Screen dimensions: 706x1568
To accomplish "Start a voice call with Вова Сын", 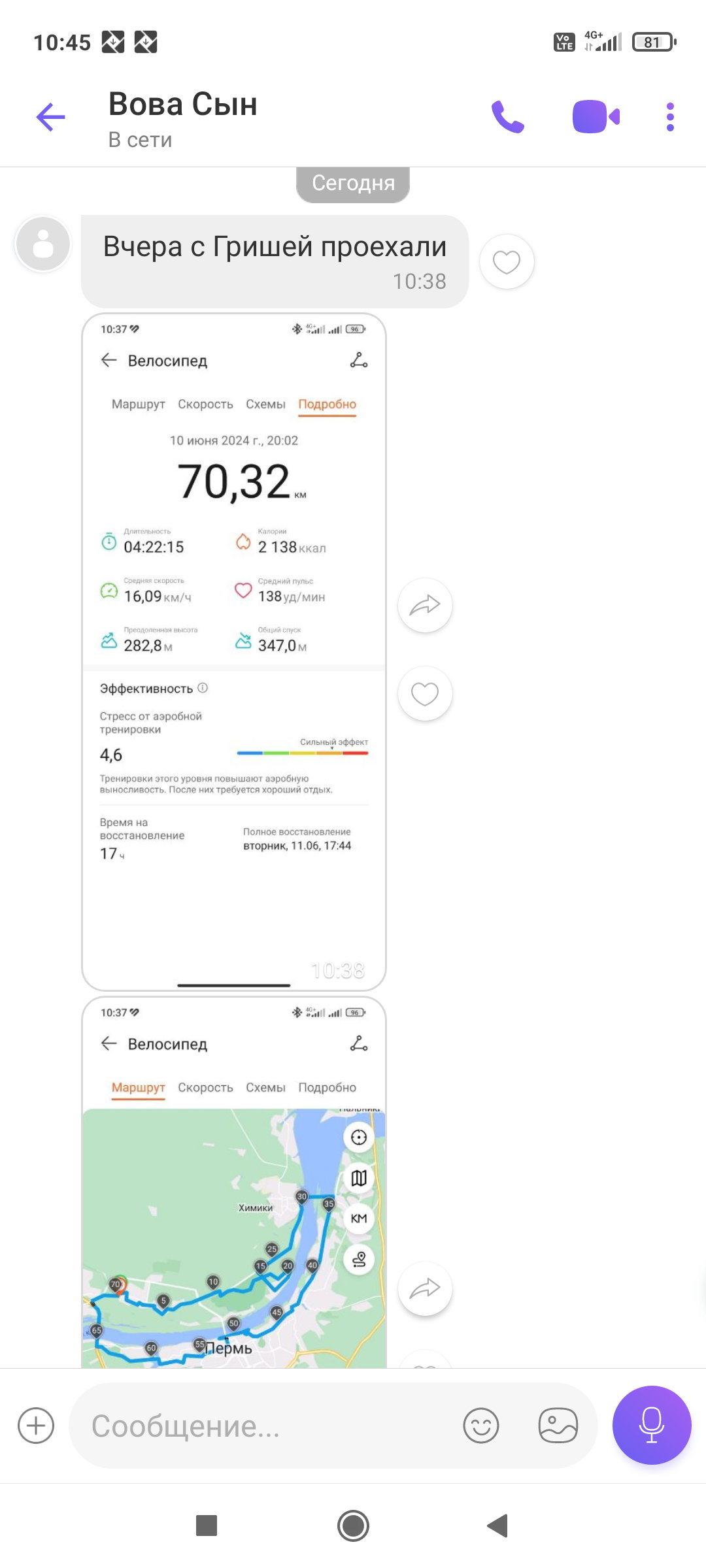I will click(x=508, y=118).
